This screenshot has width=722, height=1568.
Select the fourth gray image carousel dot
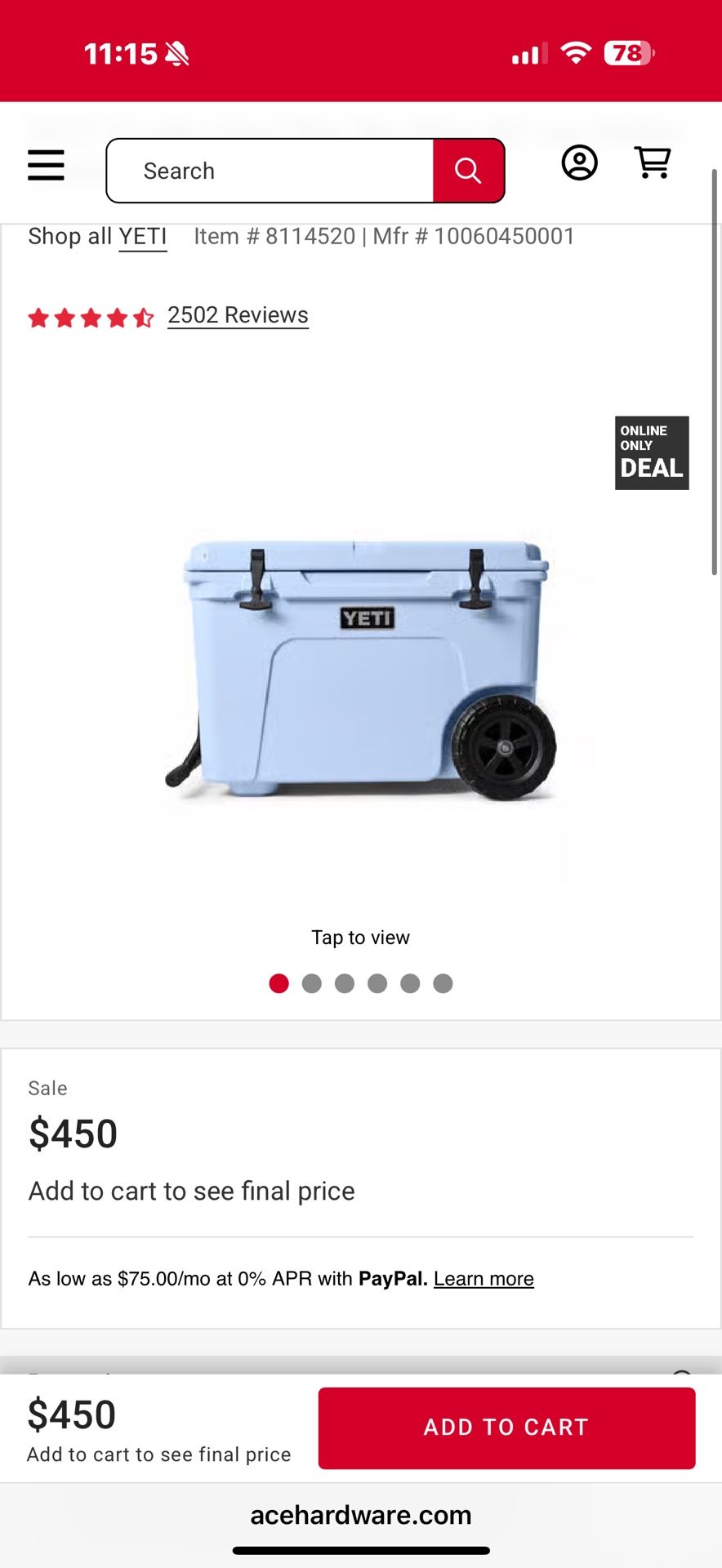click(x=377, y=984)
